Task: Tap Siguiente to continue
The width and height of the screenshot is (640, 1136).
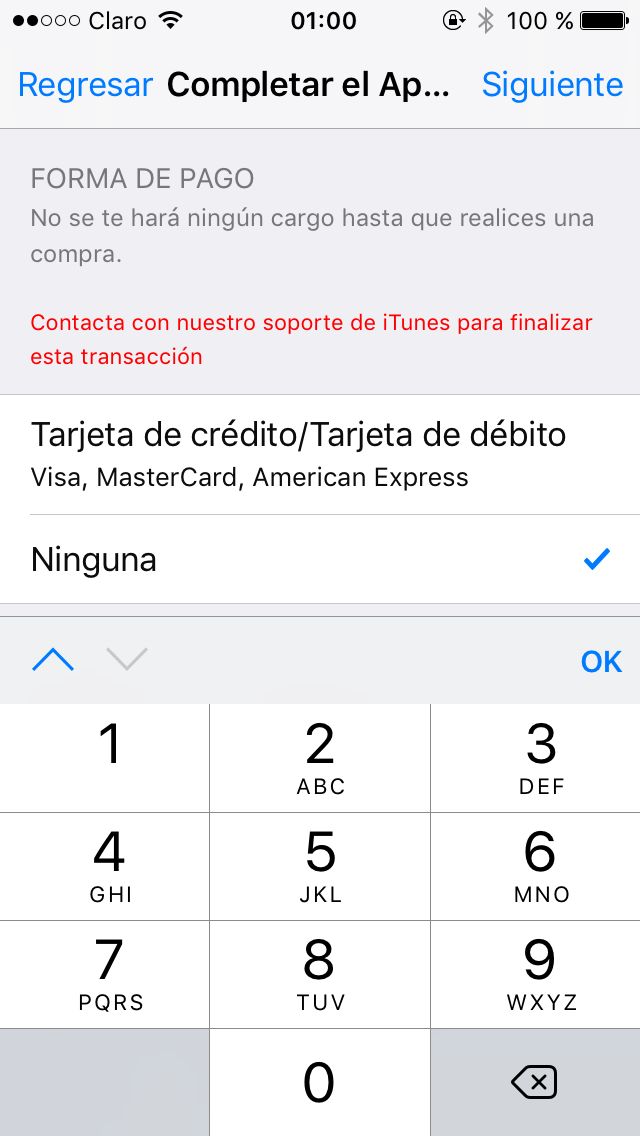Action: click(x=552, y=85)
